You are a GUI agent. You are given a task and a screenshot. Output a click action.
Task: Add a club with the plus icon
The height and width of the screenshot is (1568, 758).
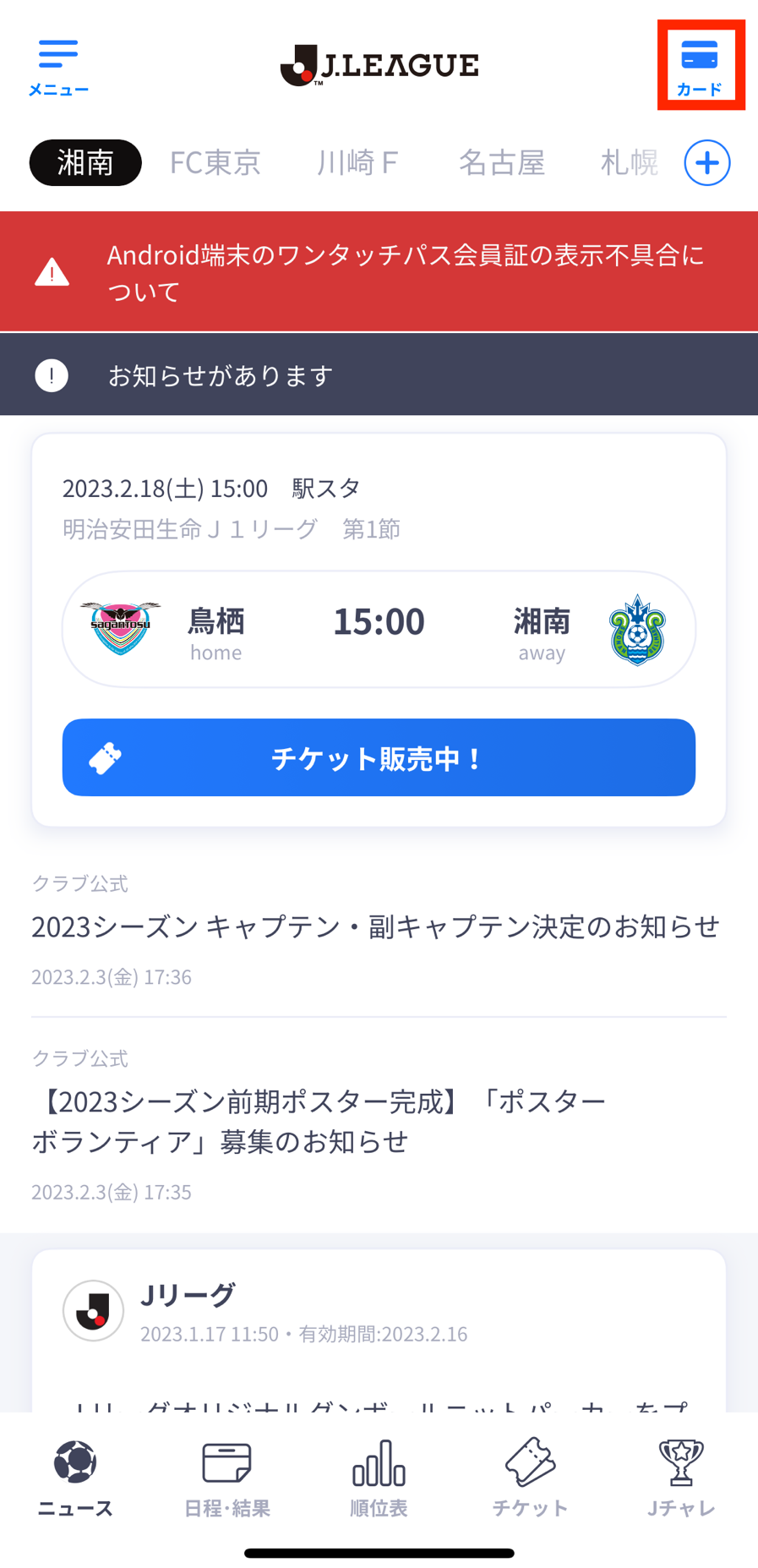707,162
